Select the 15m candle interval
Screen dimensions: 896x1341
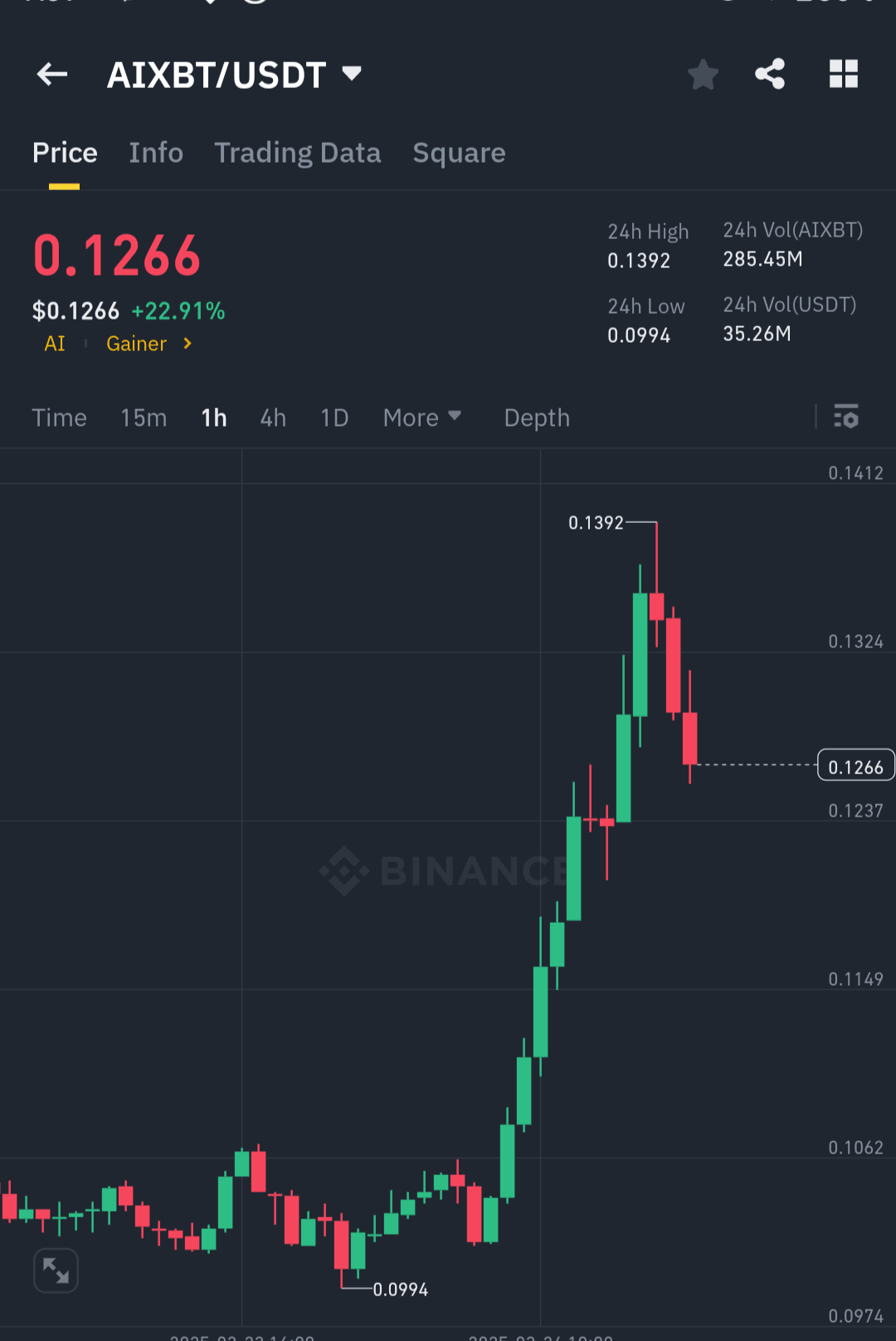[143, 417]
